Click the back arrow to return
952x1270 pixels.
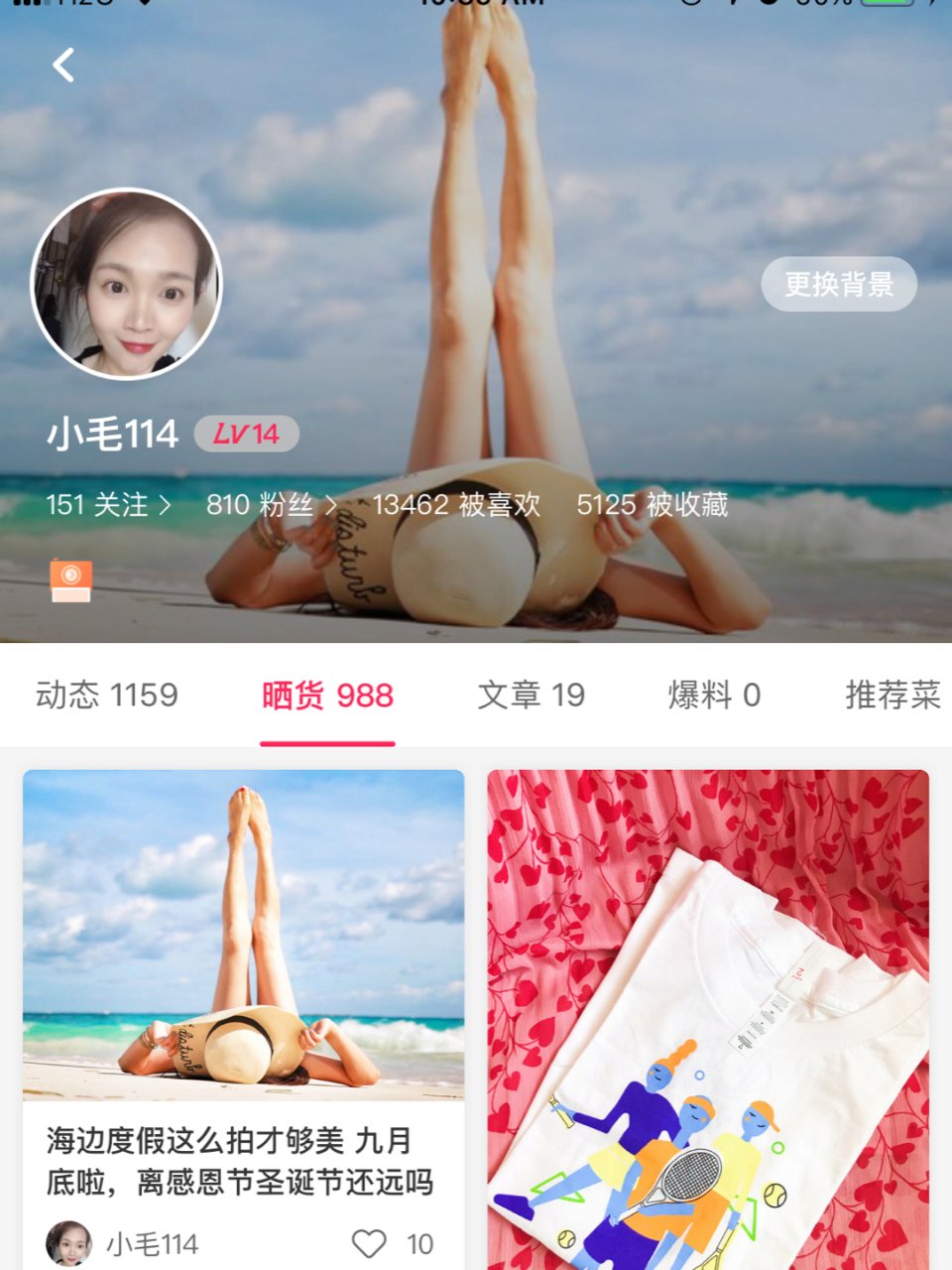pyautogui.click(x=63, y=64)
